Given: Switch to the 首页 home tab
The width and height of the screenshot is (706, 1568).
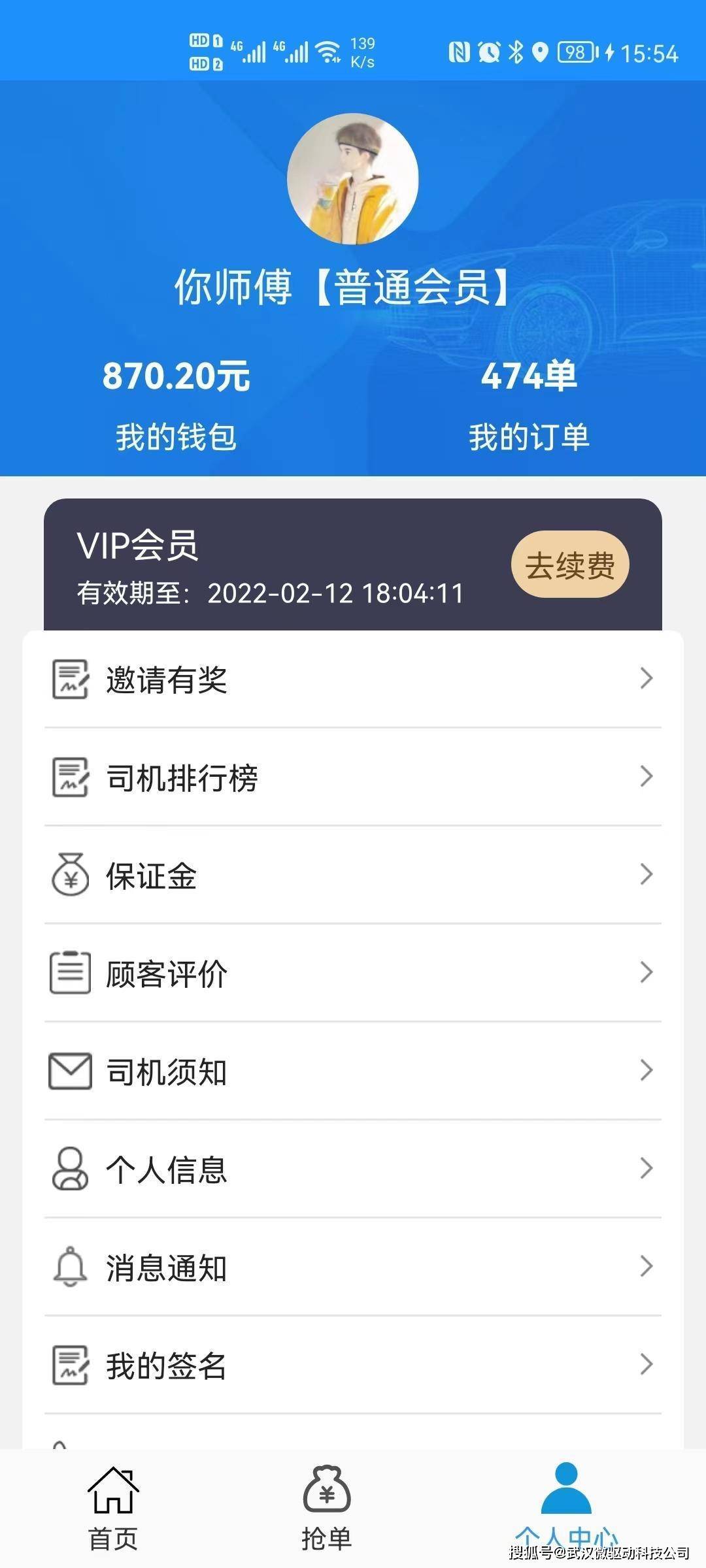Looking at the screenshot, I should (113, 1509).
